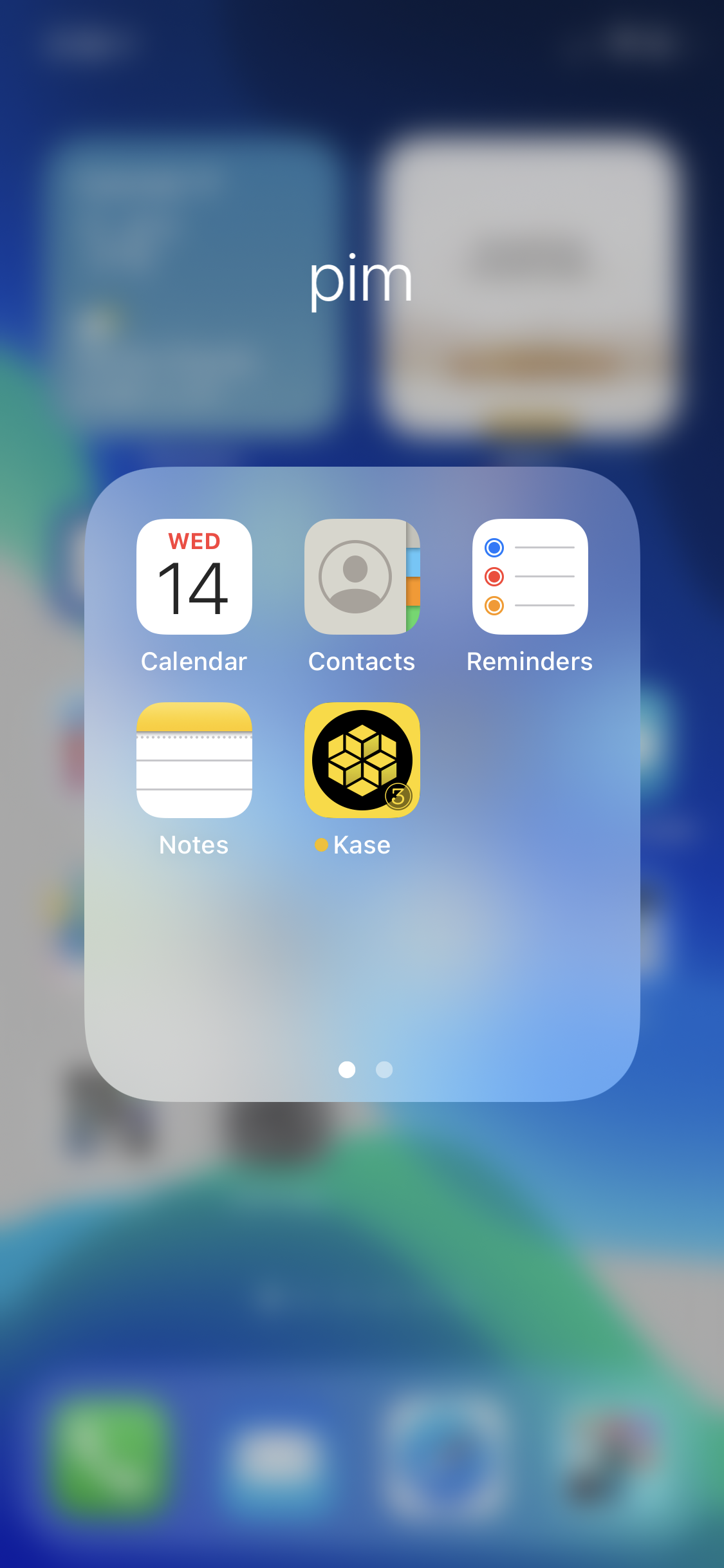Open Reminders
Screen dimensions: 724x1568
(x=530, y=577)
